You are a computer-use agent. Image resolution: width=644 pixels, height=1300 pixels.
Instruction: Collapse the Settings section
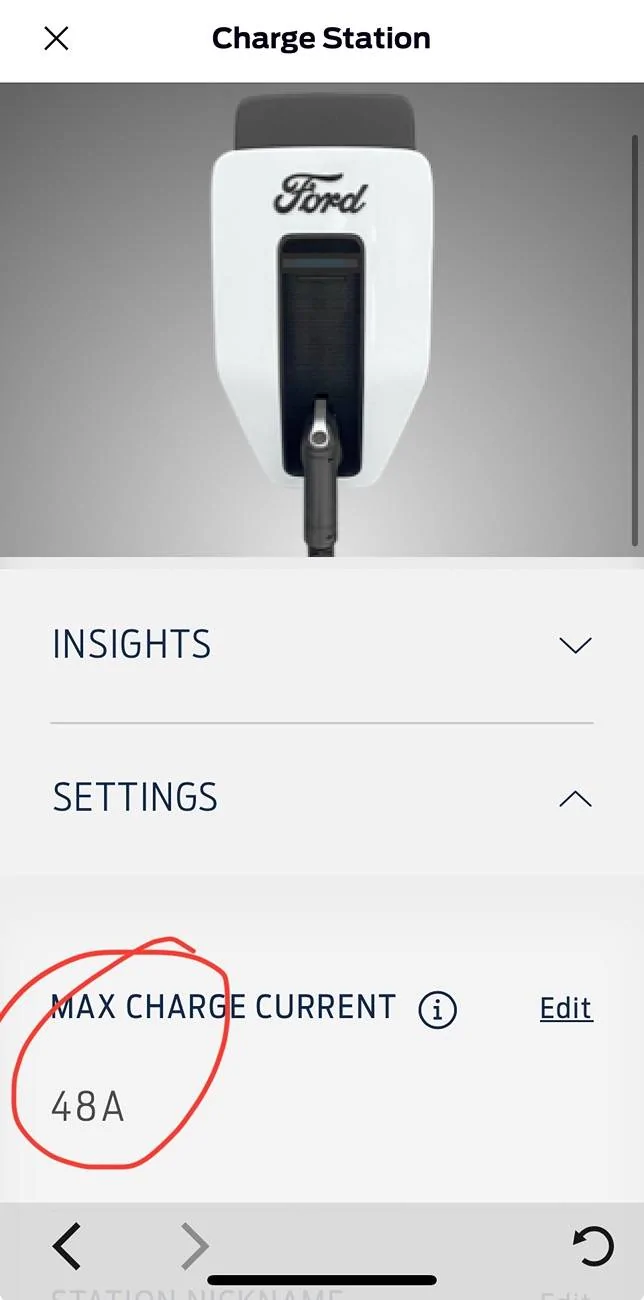coord(575,798)
